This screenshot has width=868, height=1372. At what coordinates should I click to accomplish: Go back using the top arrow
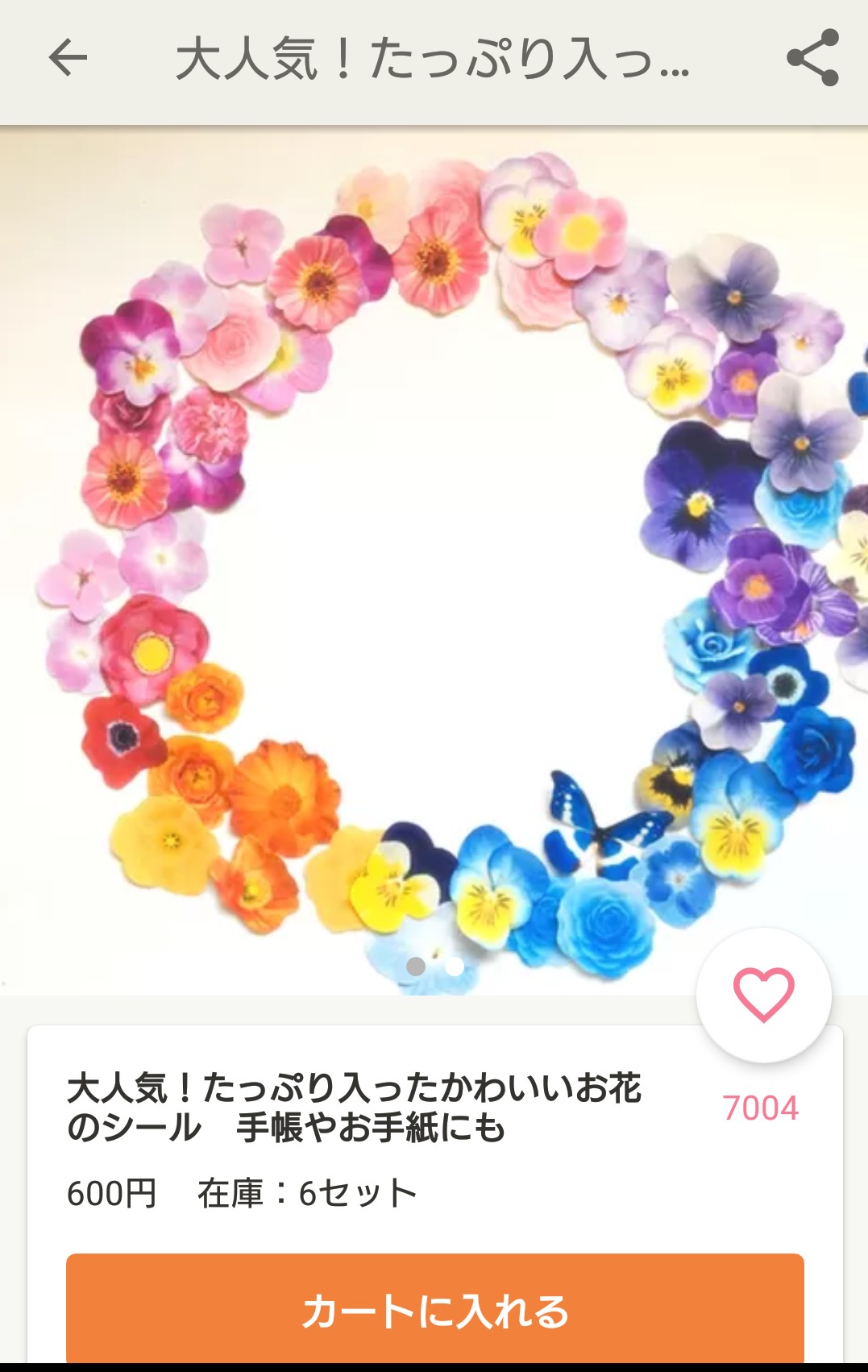(x=68, y=58)
